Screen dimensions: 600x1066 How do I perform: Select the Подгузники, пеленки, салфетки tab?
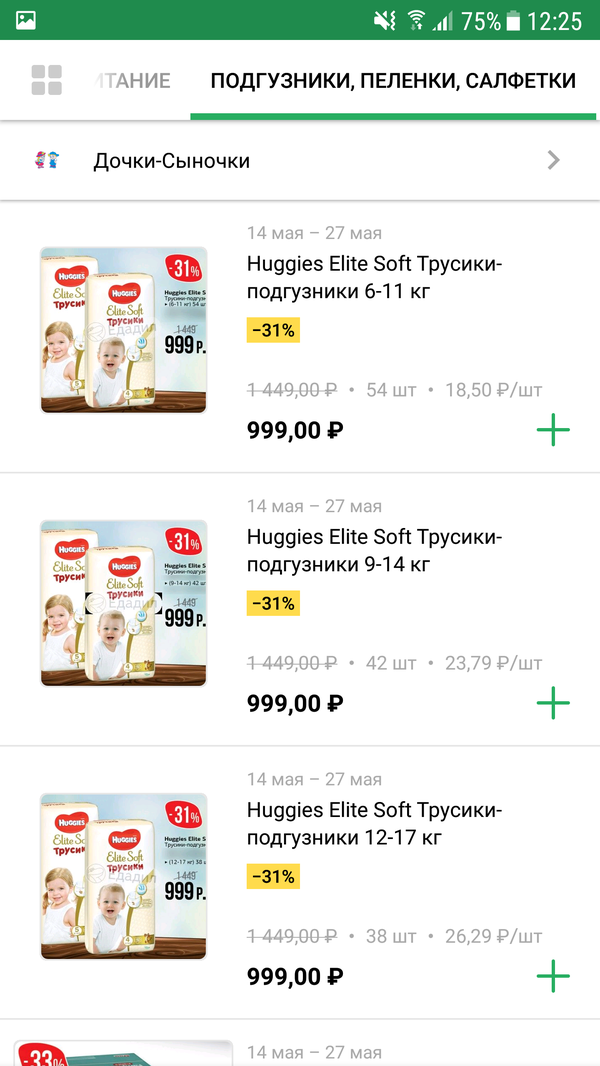point(393,81)
